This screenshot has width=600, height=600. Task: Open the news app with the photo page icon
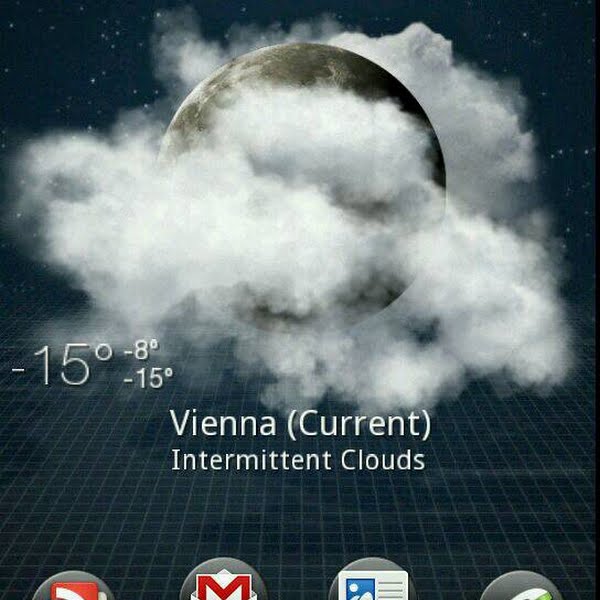coord(372,584)
